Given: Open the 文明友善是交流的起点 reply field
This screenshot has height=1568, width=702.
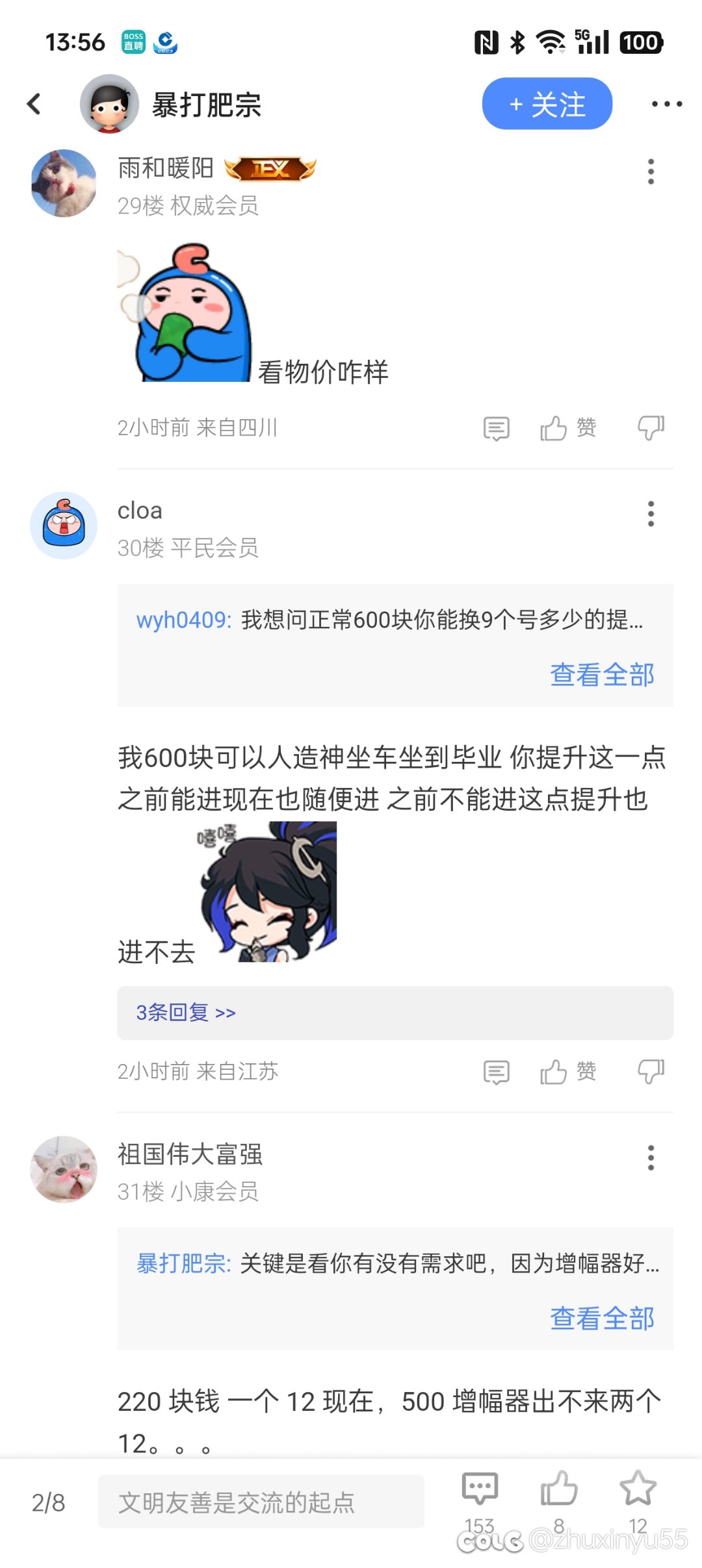Looking at the screenshot, I should click(x=261, y=1502).
